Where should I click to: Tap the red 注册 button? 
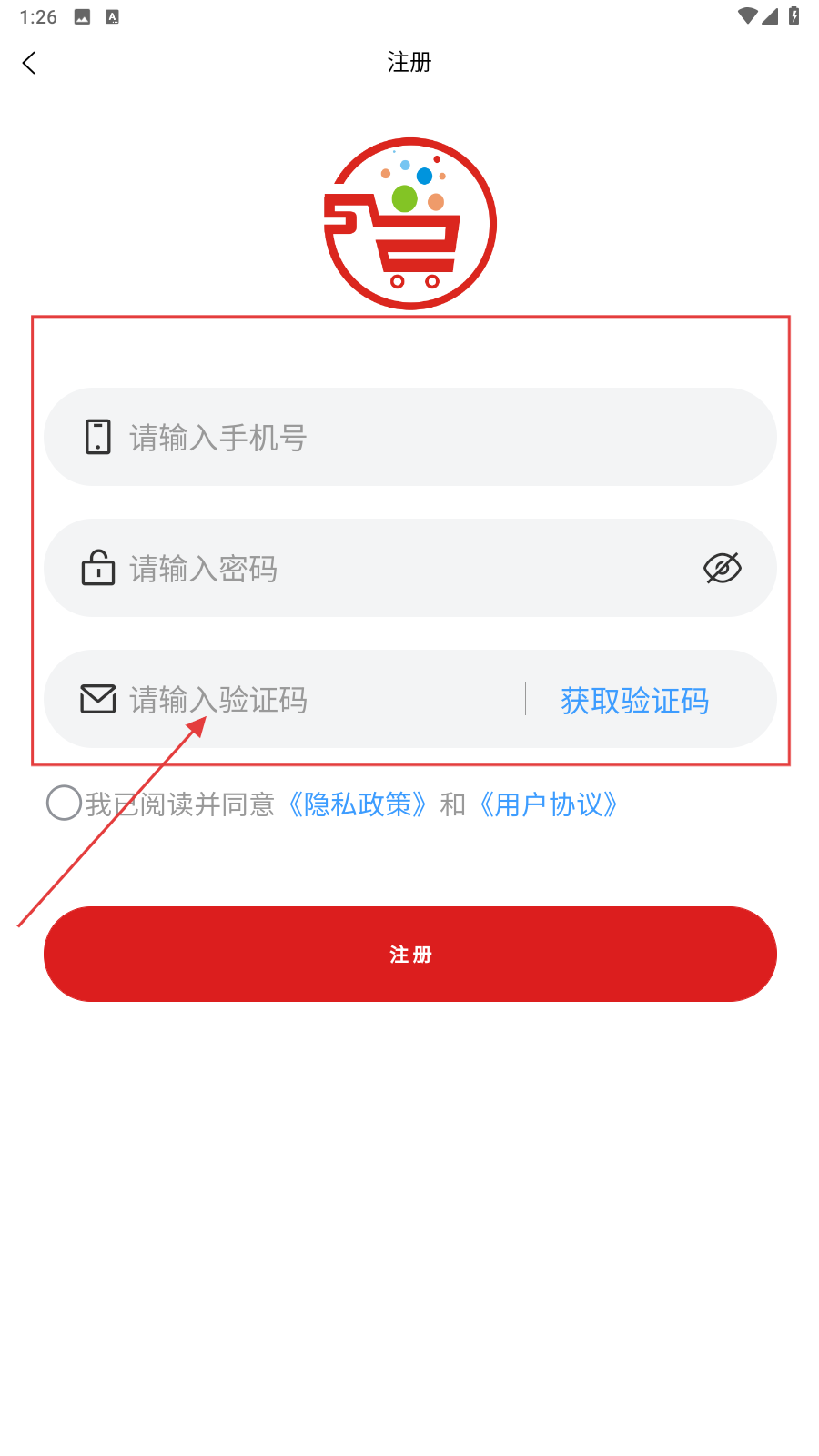(409, 954)
